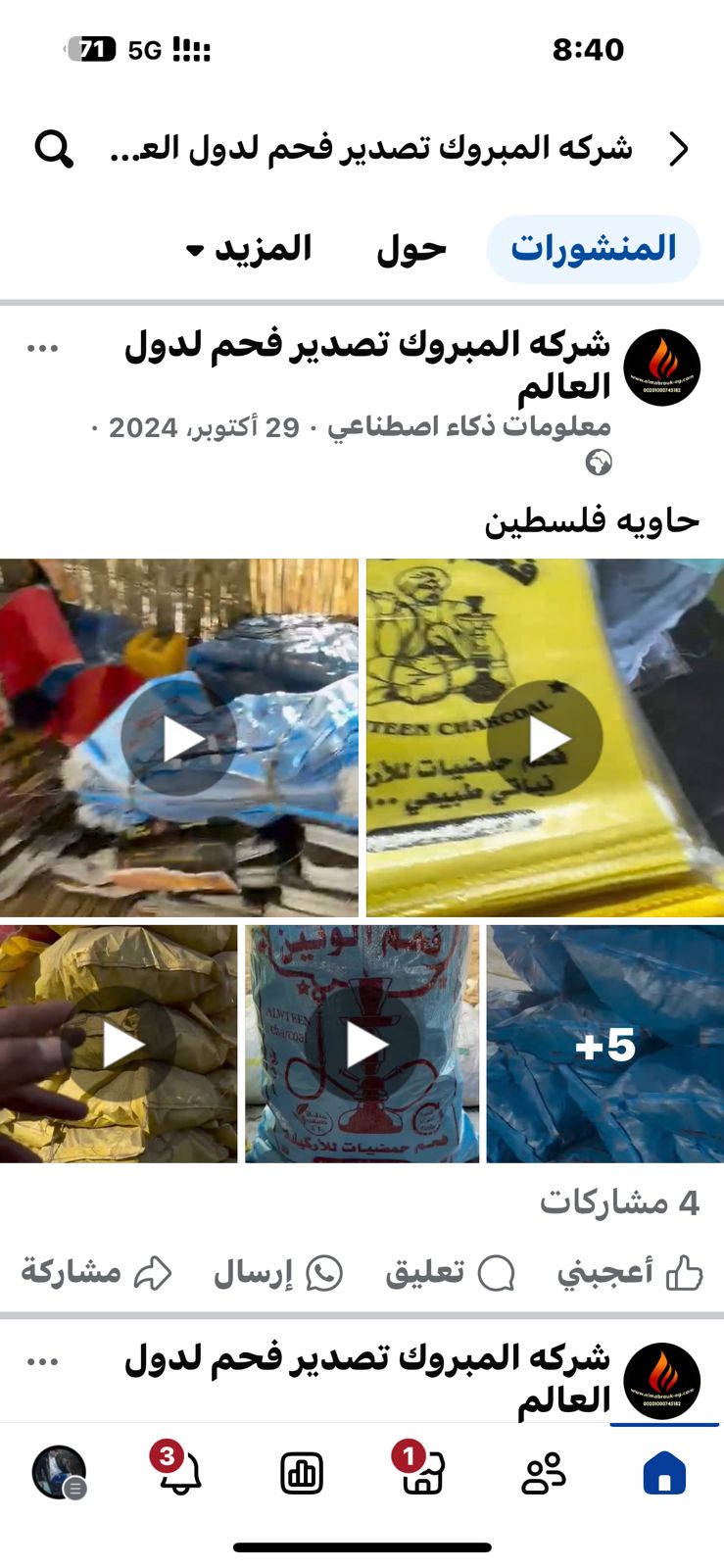Open the notifications bell

coord(178,1470)
